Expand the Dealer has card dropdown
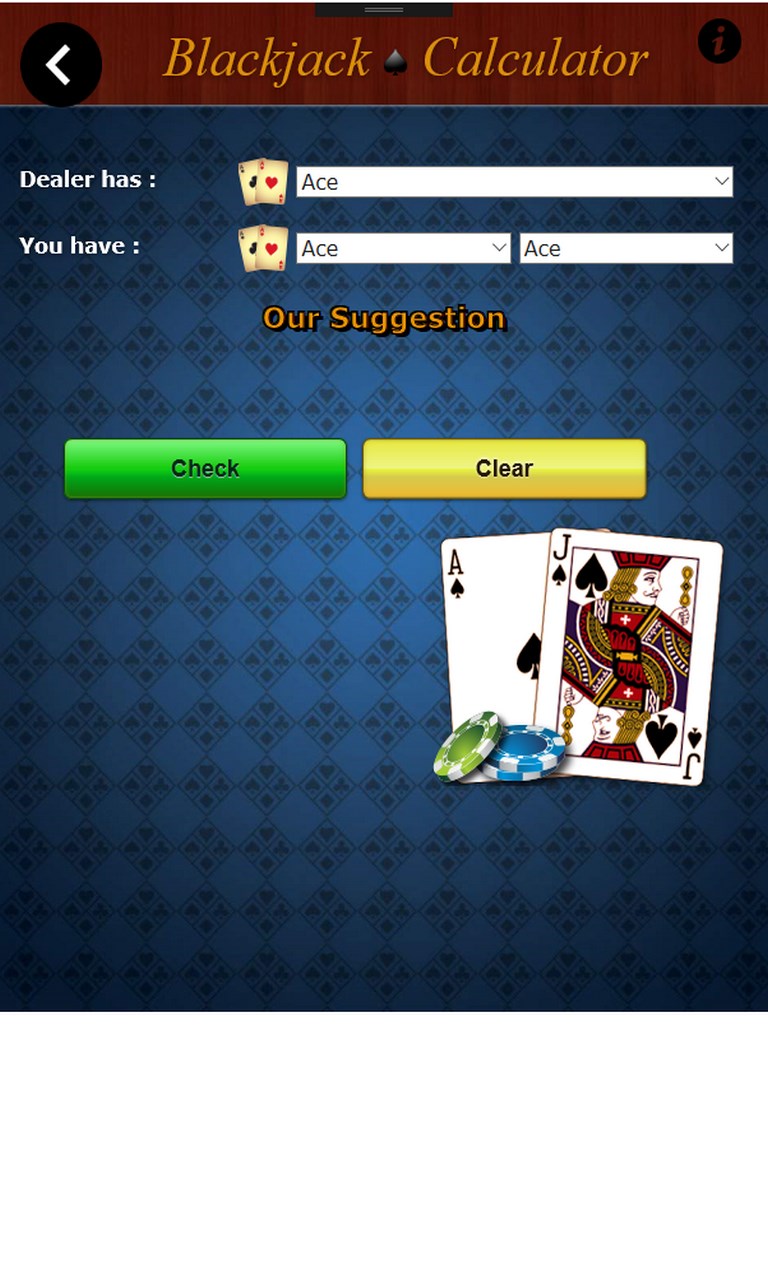768x1280 pixels. (x=514, y=182)
